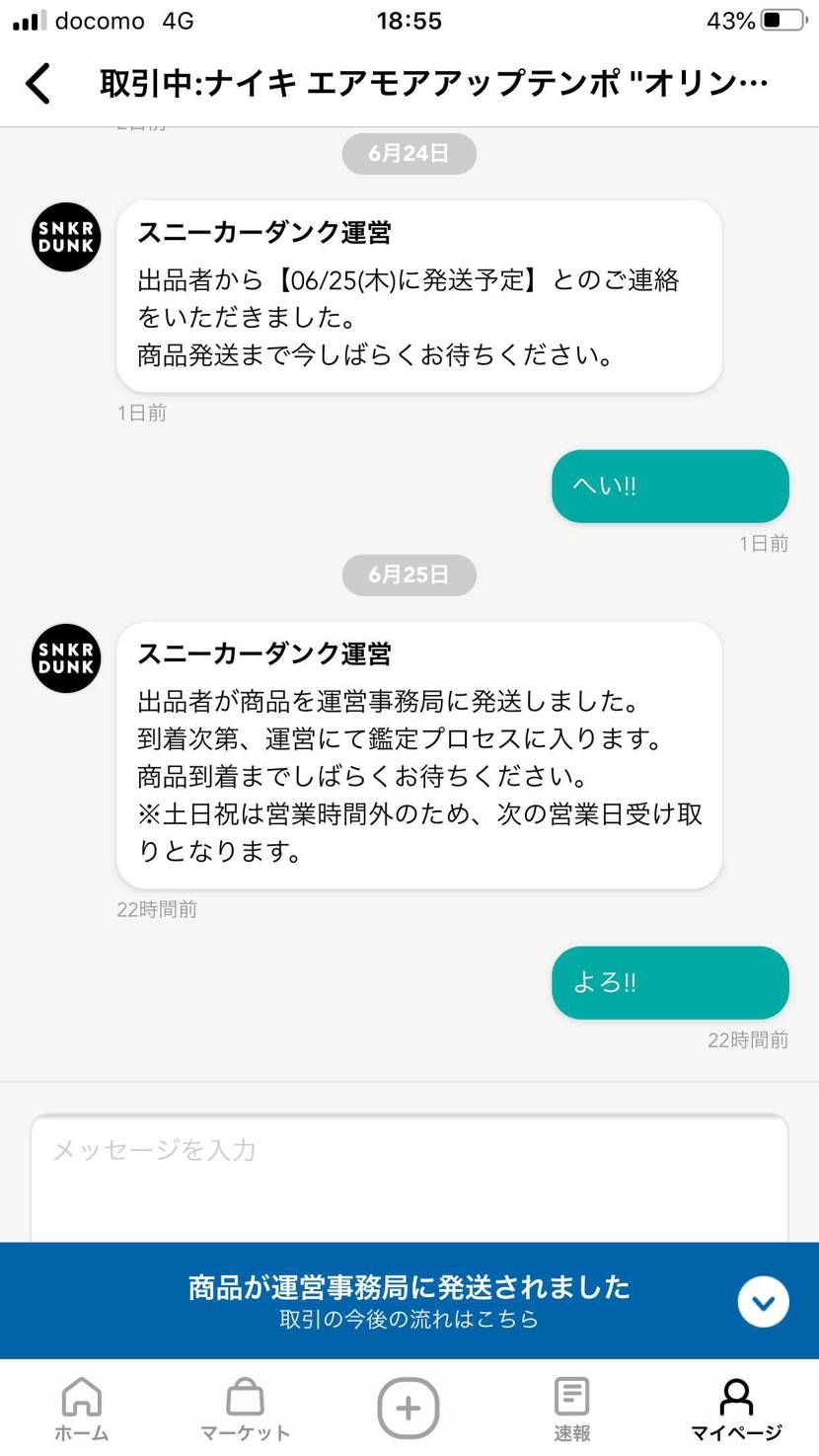This screenshot has width=819, height=1456.
Task: Tap the 商品が運営事務局に発送されました banner
Action: click(x=409, y=1287)
